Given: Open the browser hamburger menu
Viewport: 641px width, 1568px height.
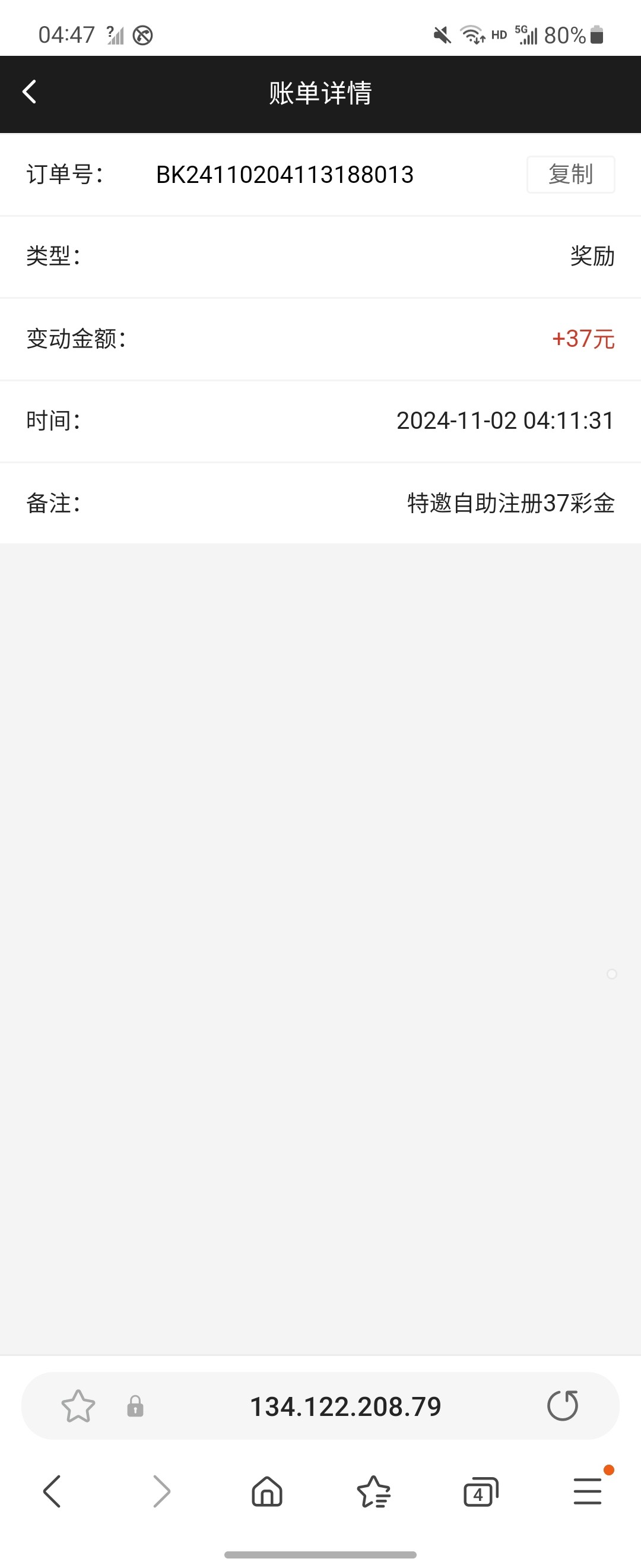Looking at the screenshot, I should [x=588, y=1491].
